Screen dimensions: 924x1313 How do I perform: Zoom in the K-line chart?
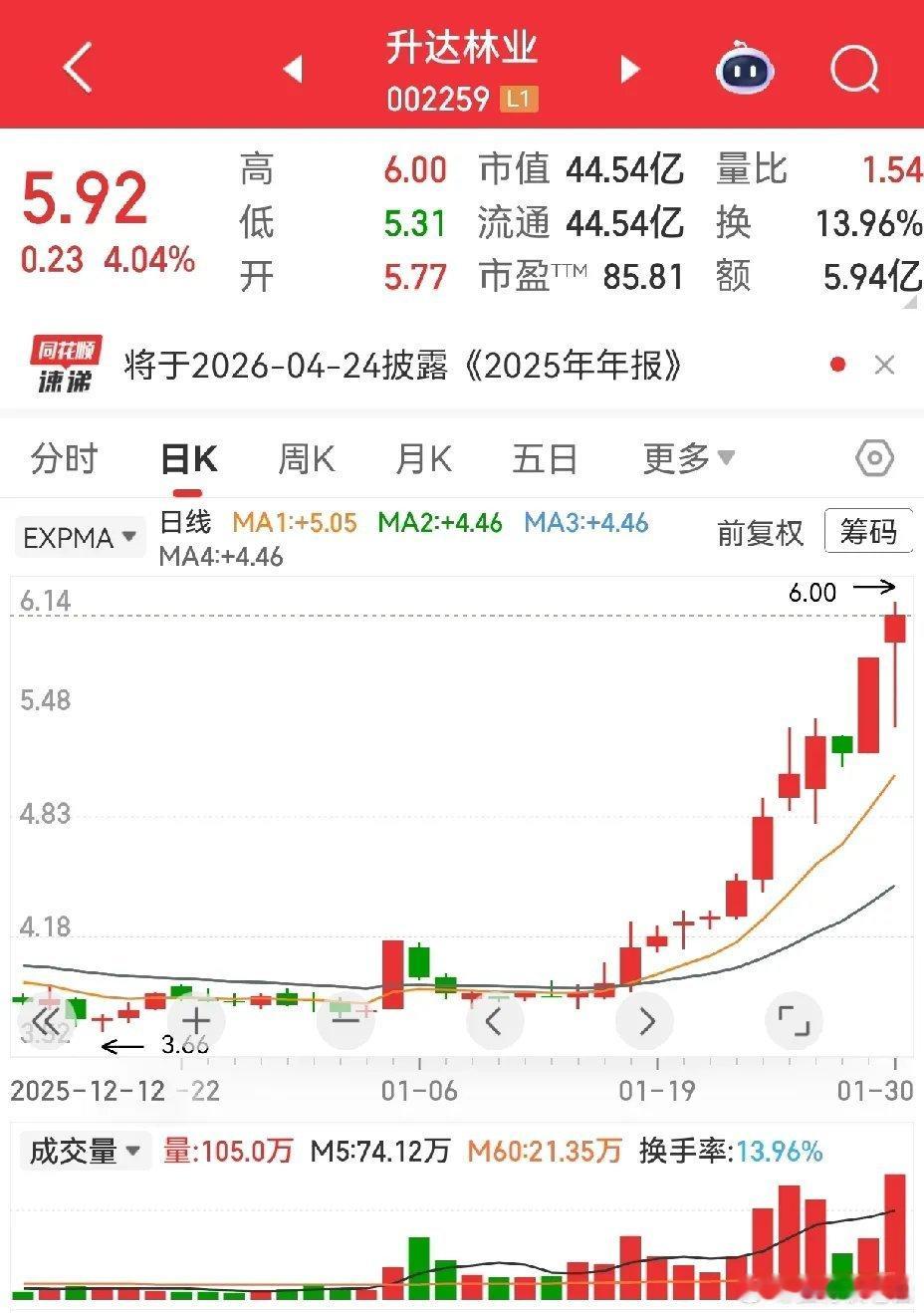(x=196, y=1021)
